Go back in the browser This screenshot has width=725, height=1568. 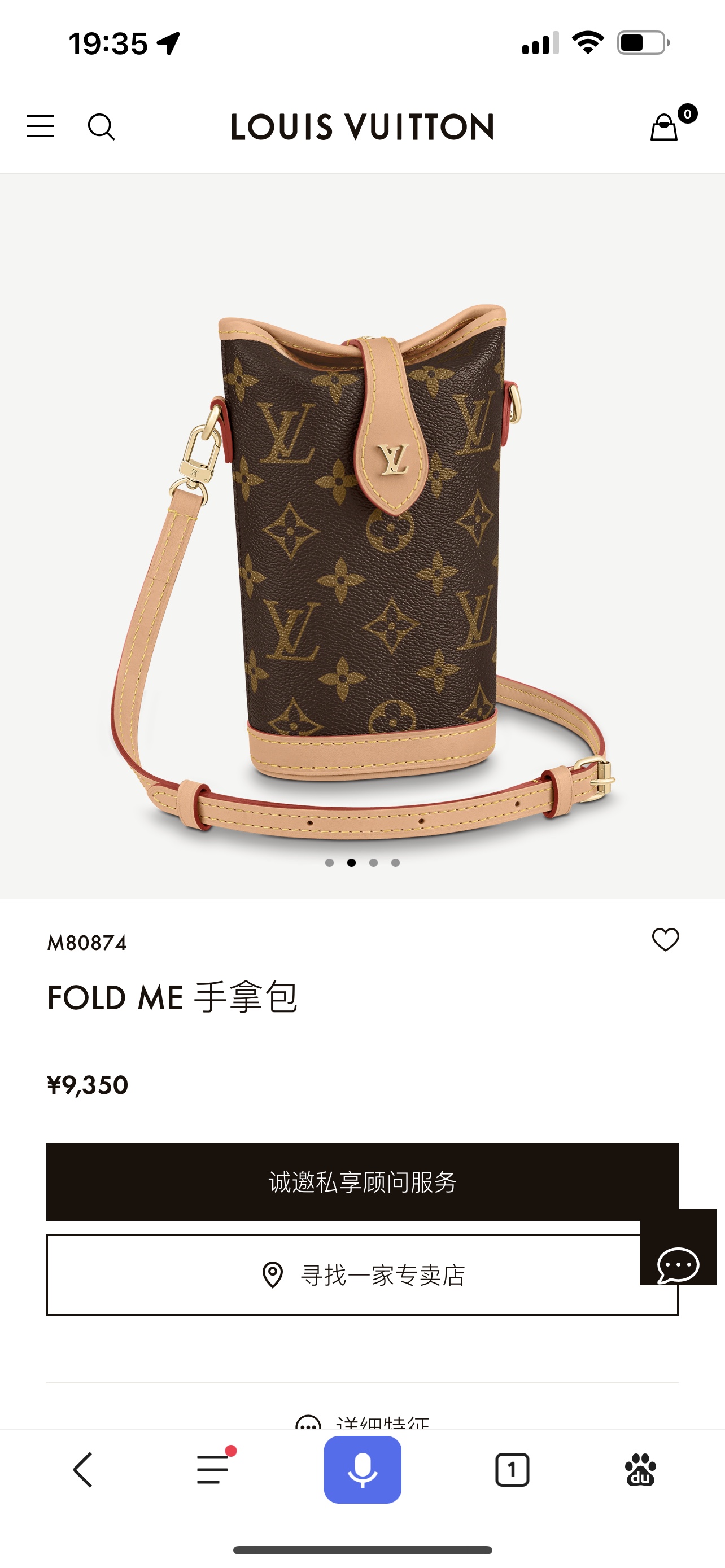[84, 1470]
